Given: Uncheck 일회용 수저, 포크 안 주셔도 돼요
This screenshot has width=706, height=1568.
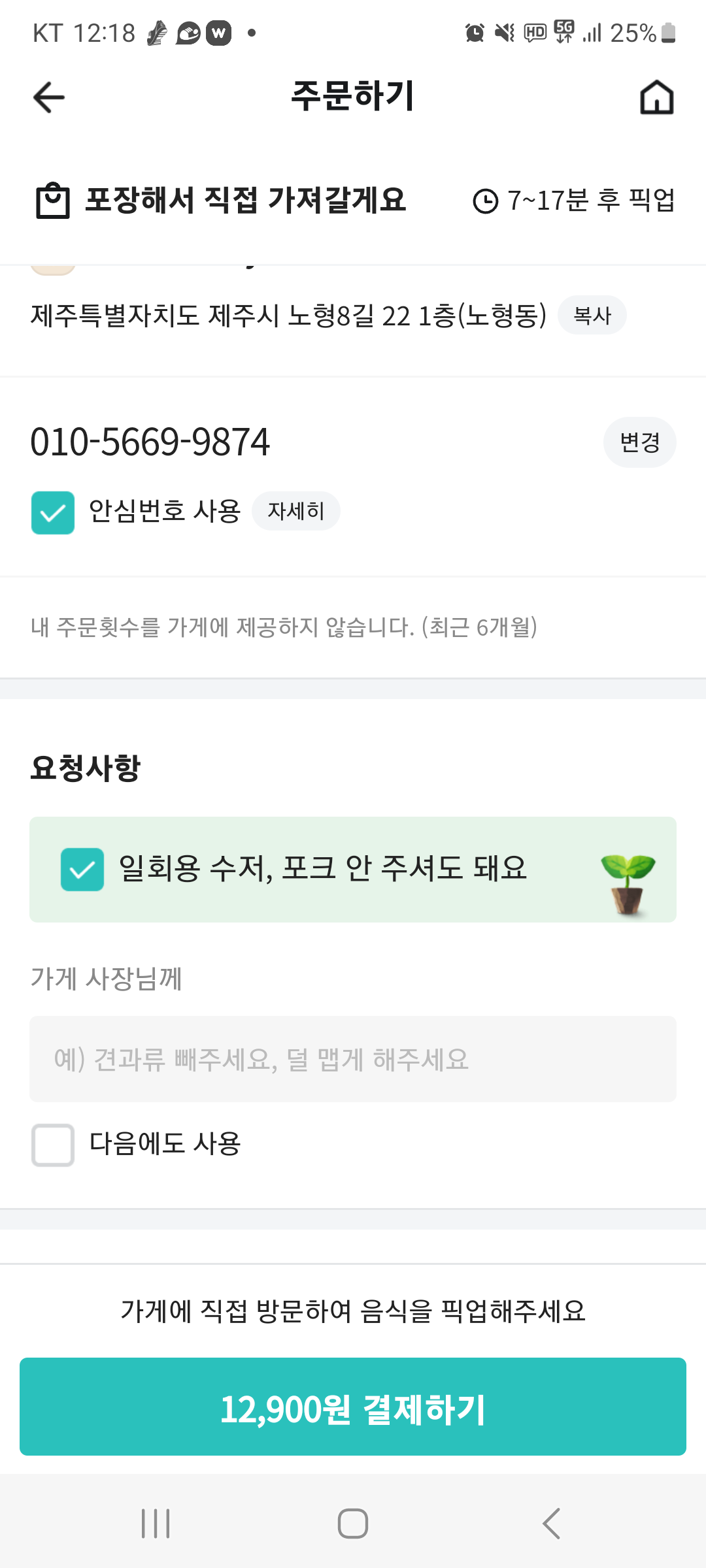Looking at the screenshot, I should pyautogui.click(x=82, y=870).
